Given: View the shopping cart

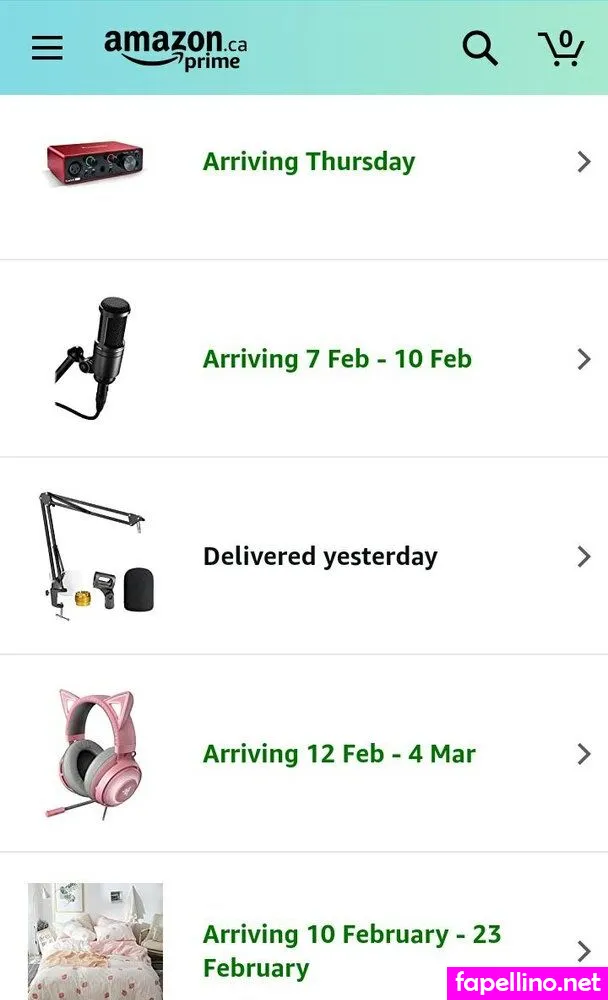Looking at the screenshot, I should click(561, 48).
